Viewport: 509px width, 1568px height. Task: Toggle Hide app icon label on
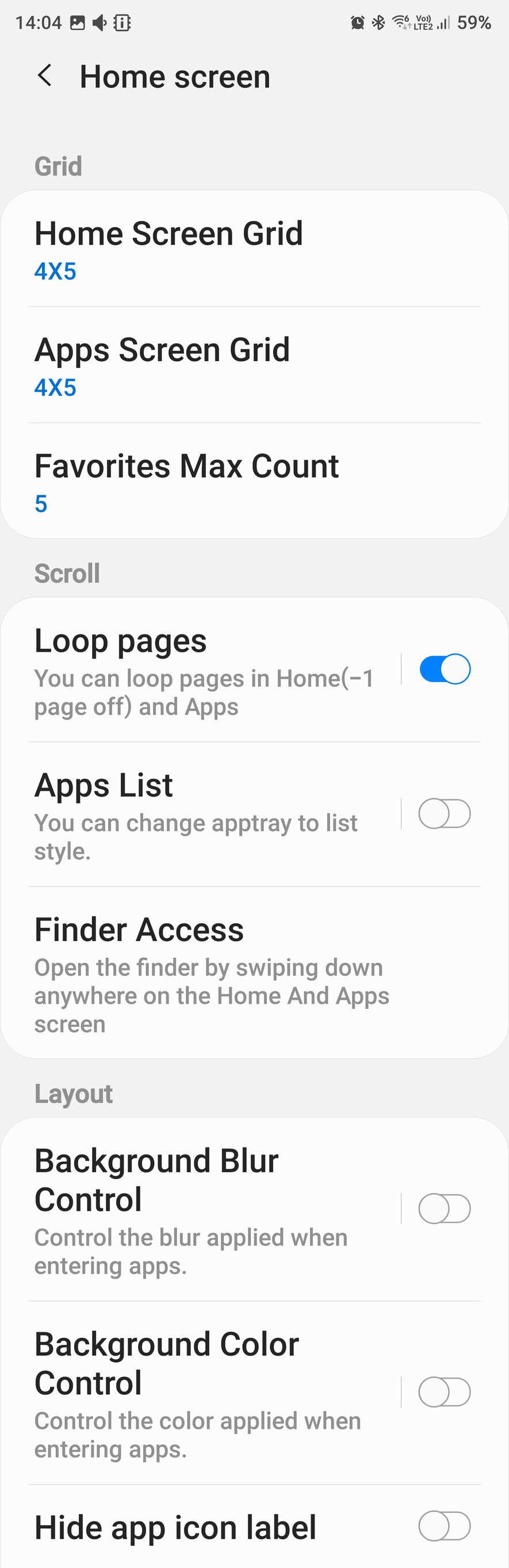[x=445, y=1526]
